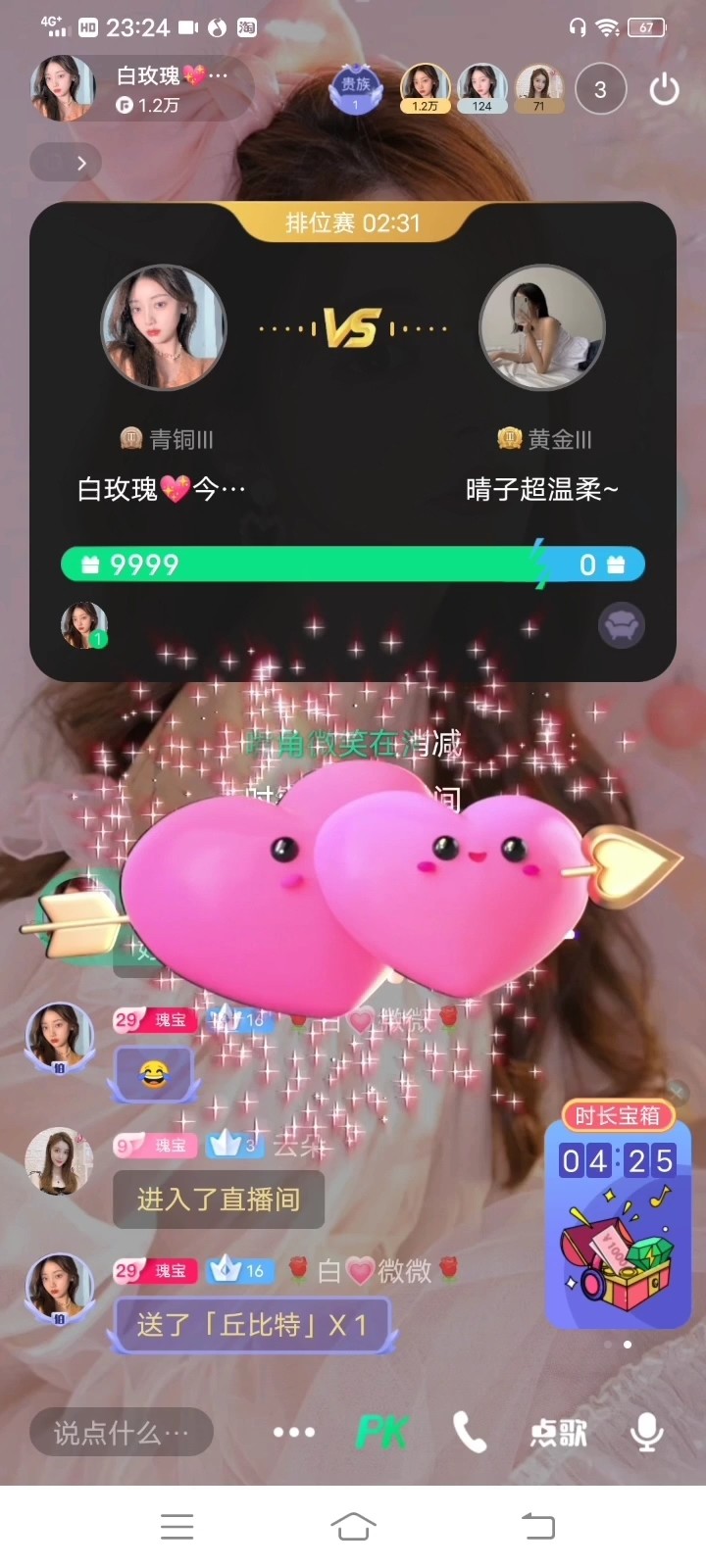Open 点歌 song request feature
706x1568 pixels.
click(x=557, y=1432)
